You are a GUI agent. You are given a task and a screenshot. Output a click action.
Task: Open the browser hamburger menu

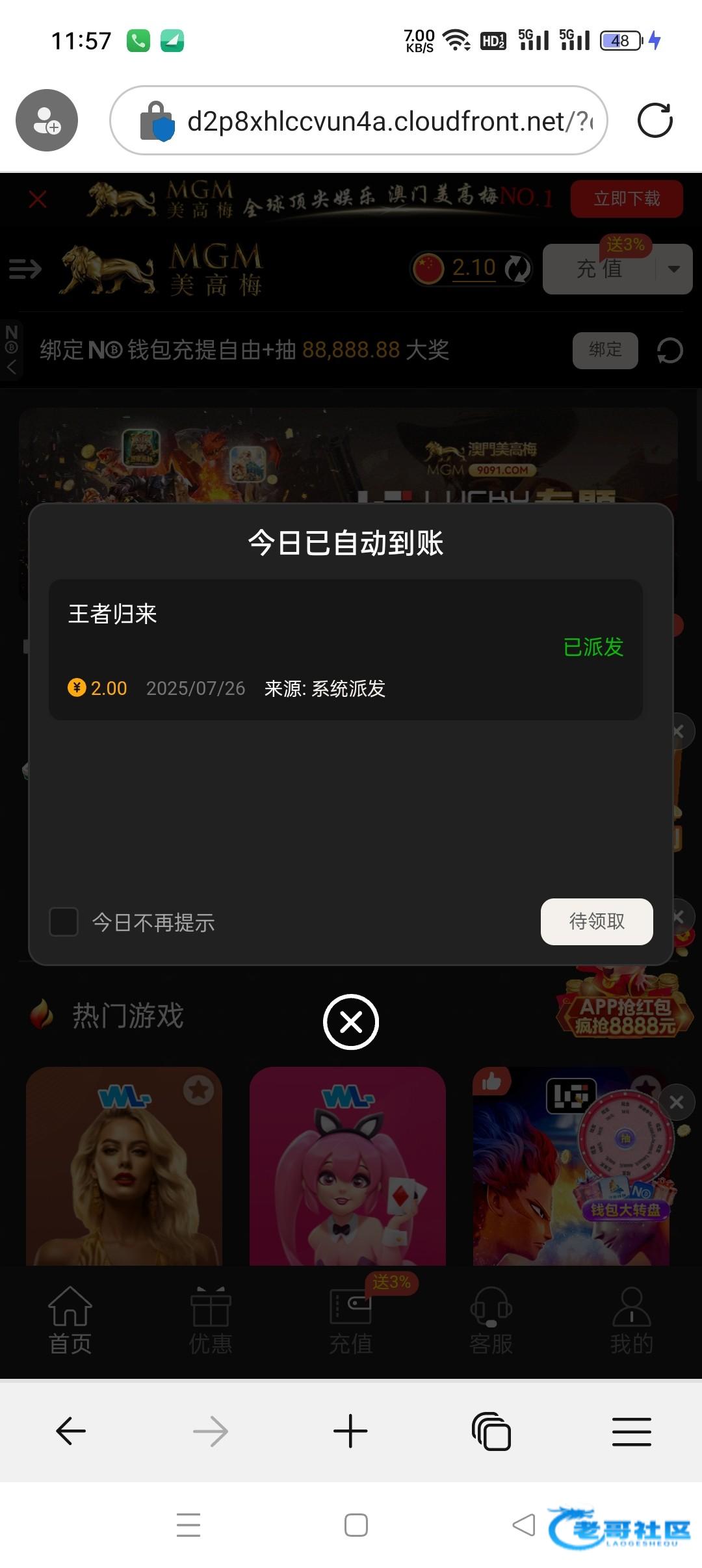[x=631, y=1431]
